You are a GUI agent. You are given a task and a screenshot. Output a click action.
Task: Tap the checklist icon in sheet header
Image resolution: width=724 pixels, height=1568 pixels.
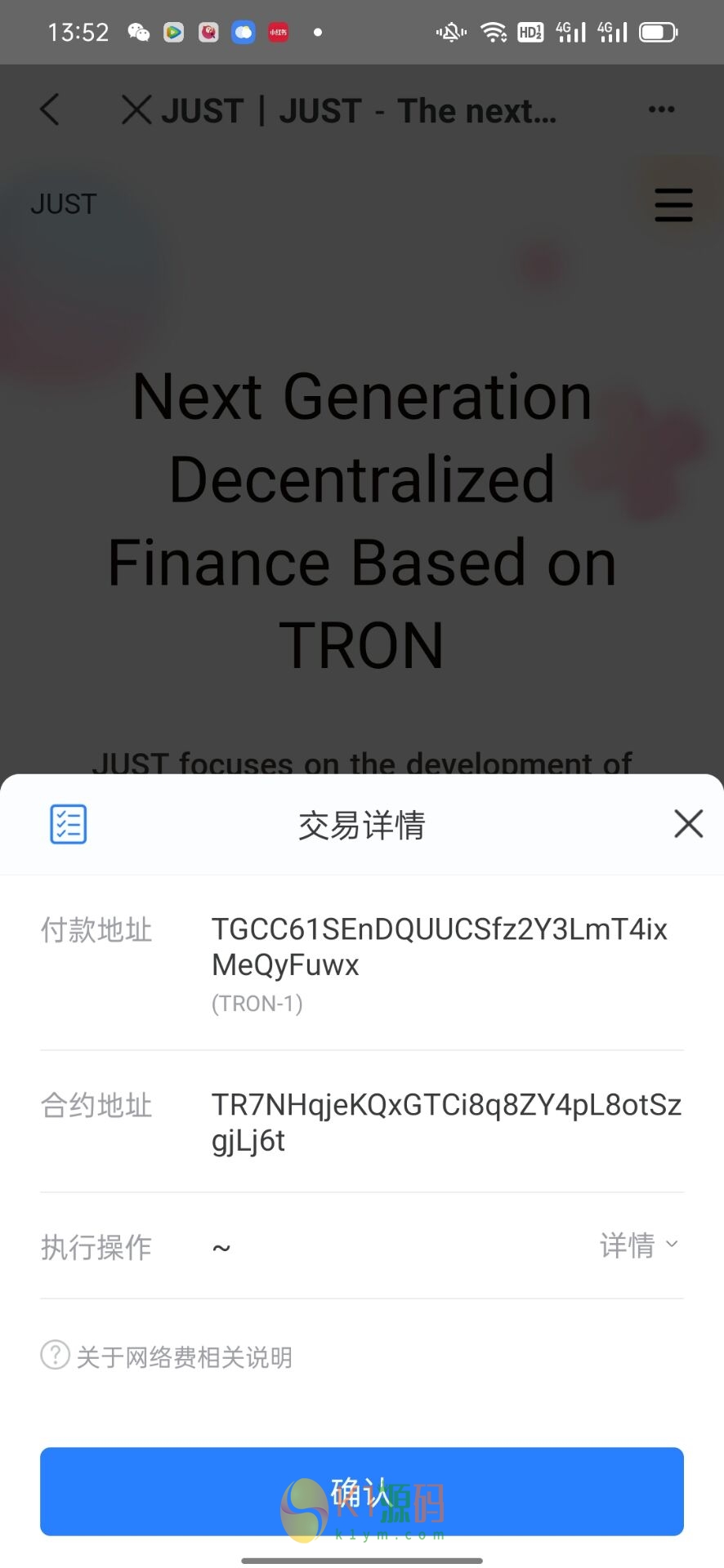pyautogui.click(x=69, y=824)
